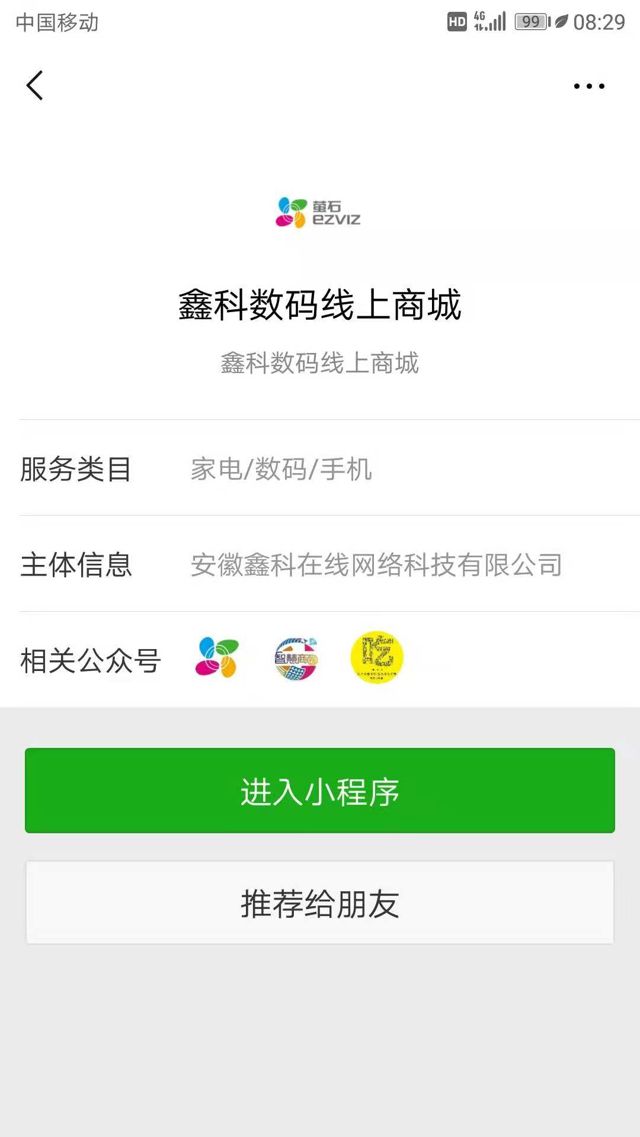Tap 推荐给朋友 to recommend to friends
Screen dimensions: 640x1137
pyautogui.click(x=320, y=903)
